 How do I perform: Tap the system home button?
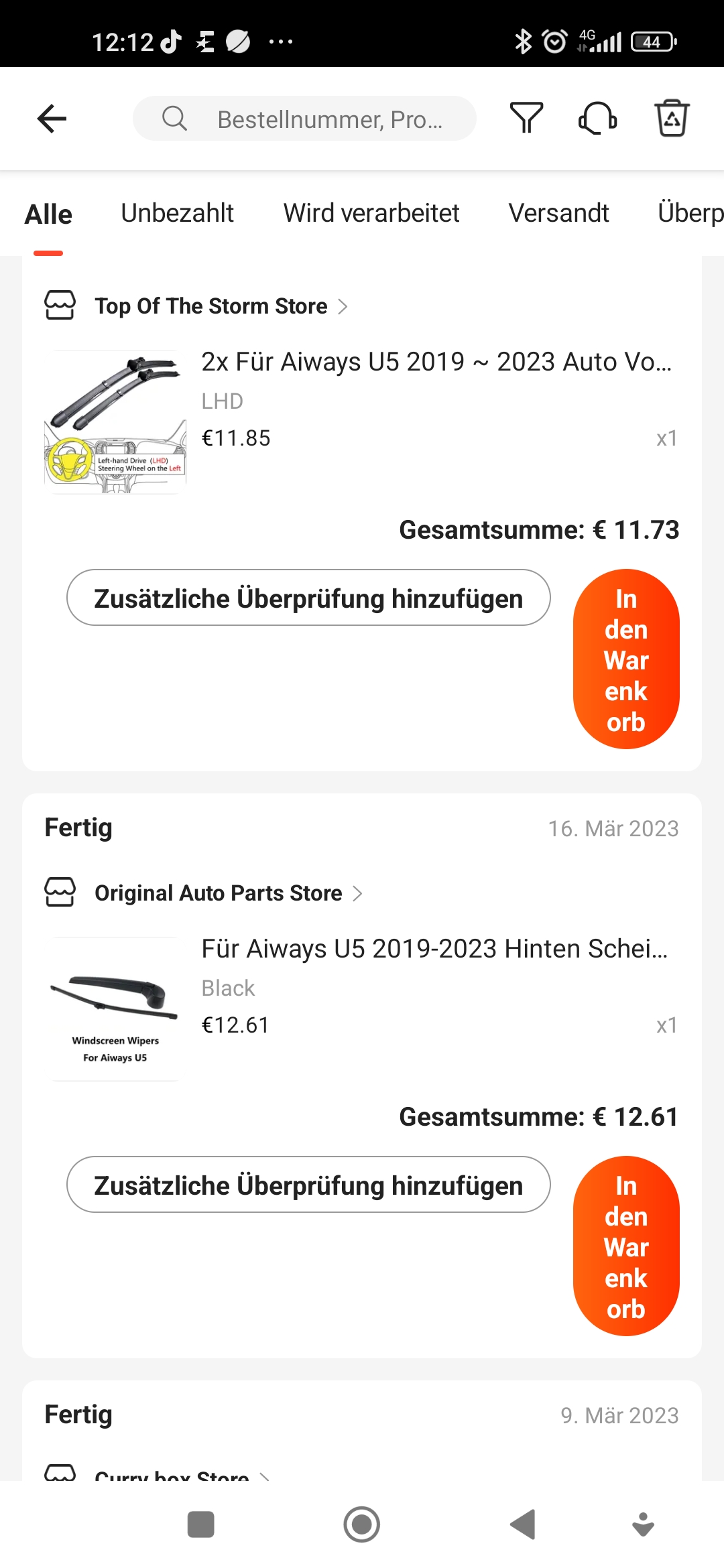coord(362,1524)
